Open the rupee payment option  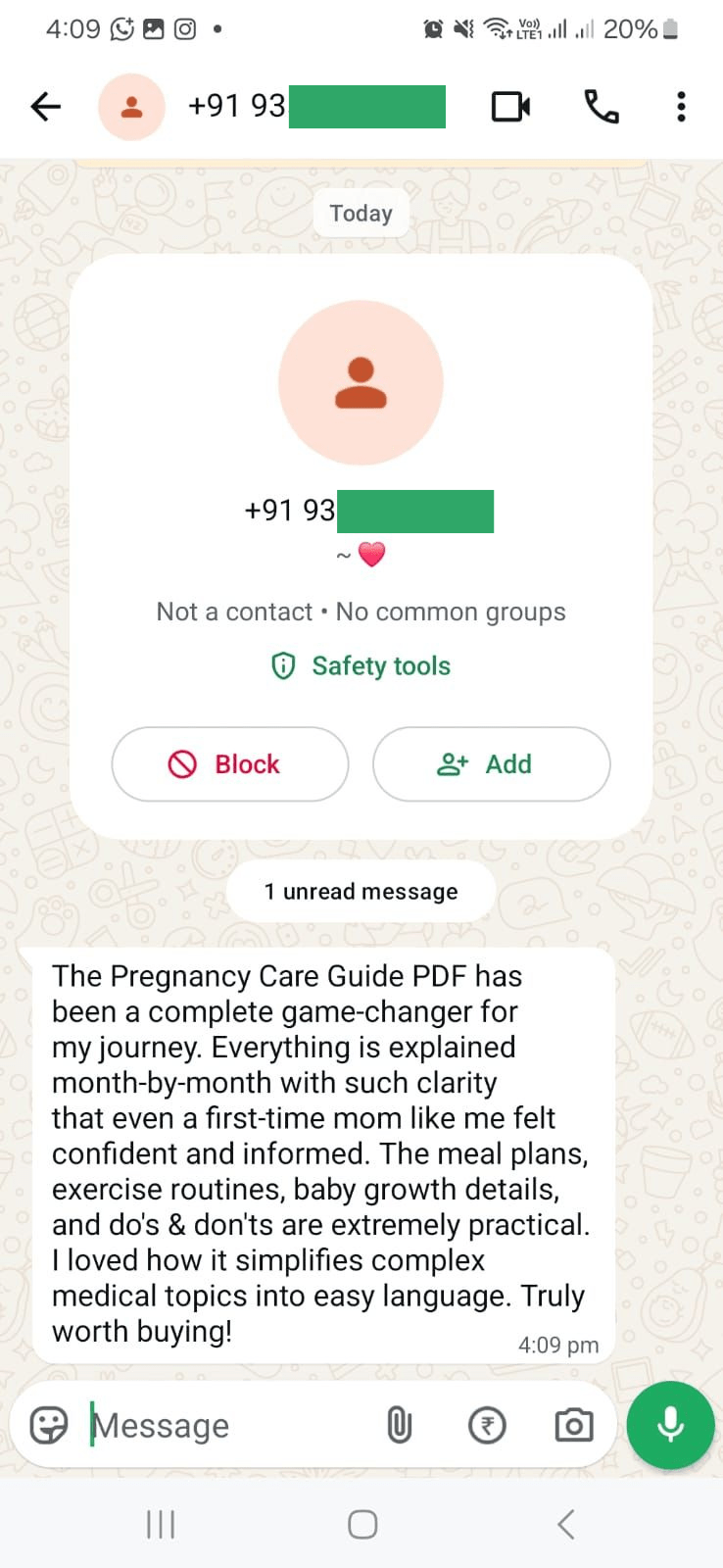pos(487,1425)
